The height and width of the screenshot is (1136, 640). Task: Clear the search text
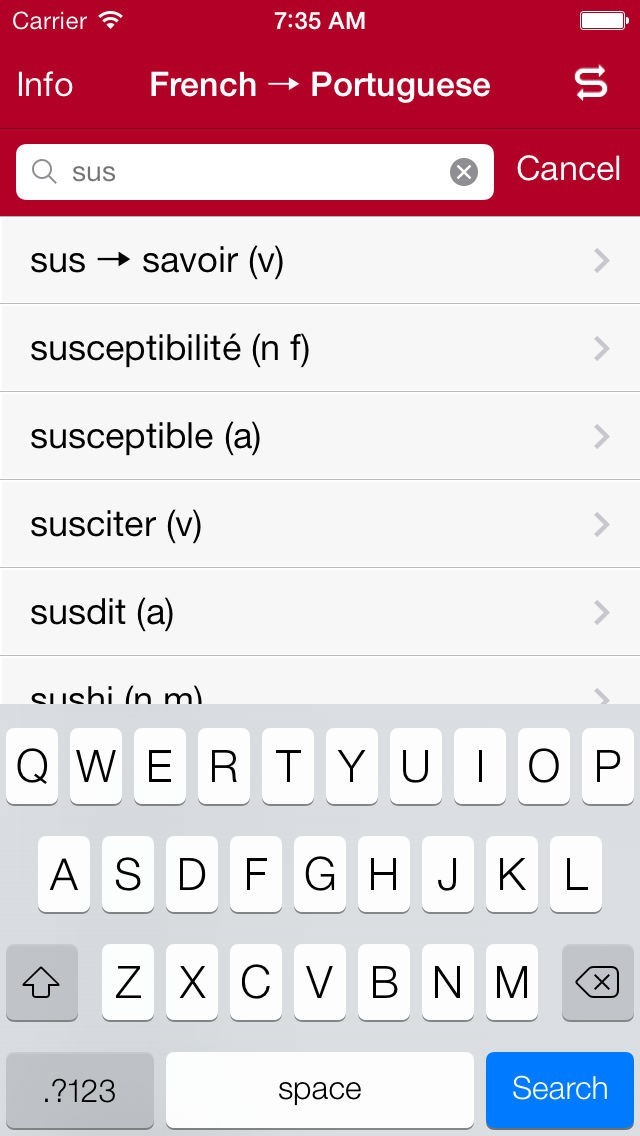(x=463, y=172)
